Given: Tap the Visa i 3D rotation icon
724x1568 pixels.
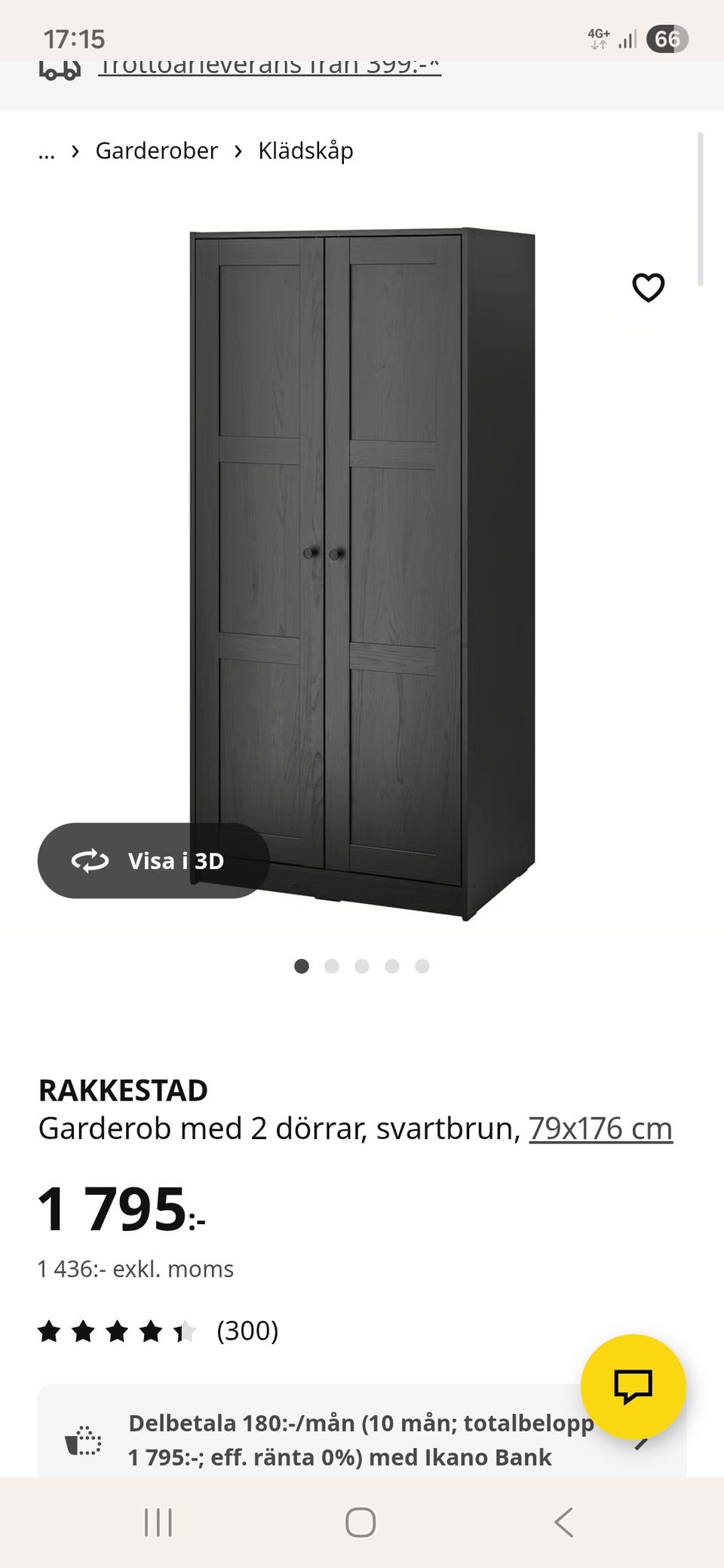Looking at the screenshot, I should [x=90, y=861].
